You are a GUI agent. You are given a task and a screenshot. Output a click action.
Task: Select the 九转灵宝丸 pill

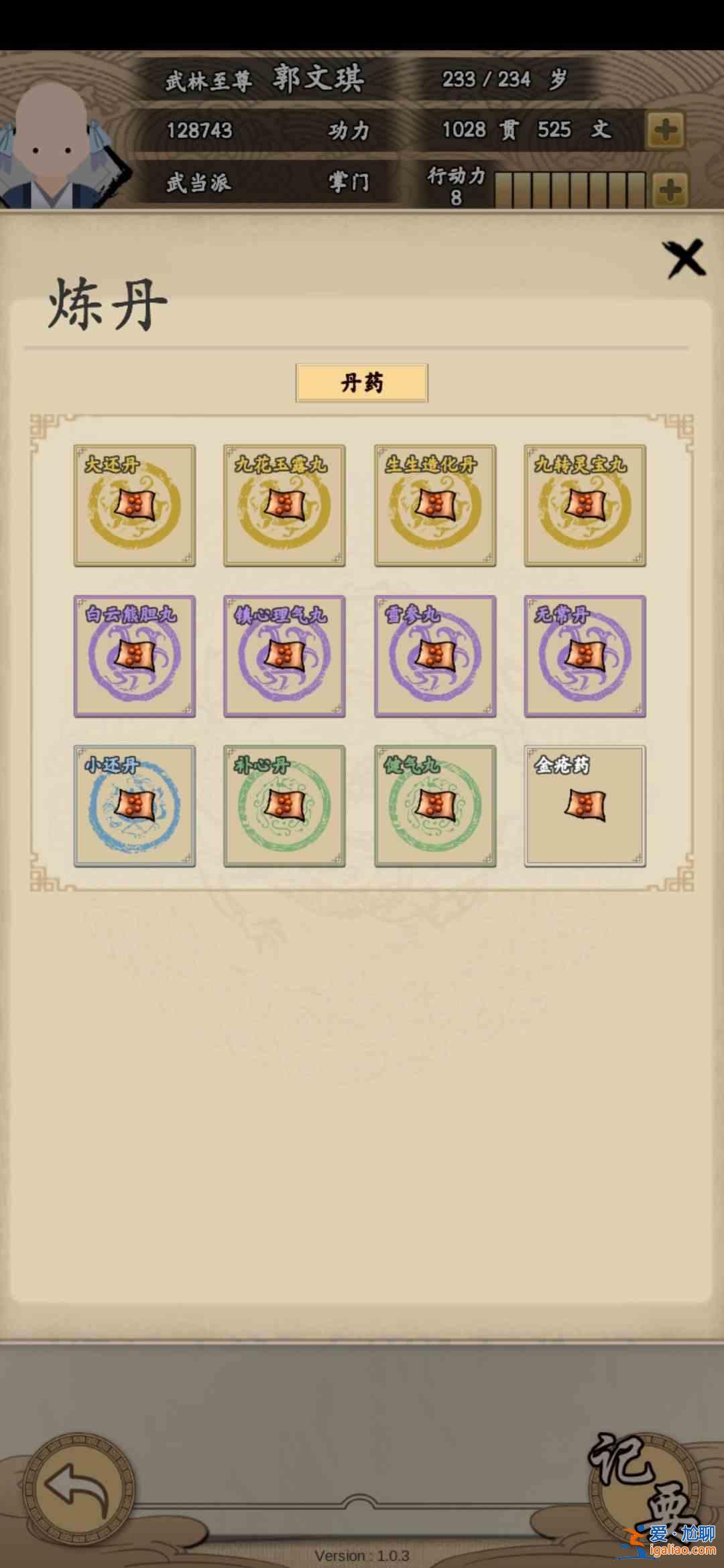click(x=585, y=506)
